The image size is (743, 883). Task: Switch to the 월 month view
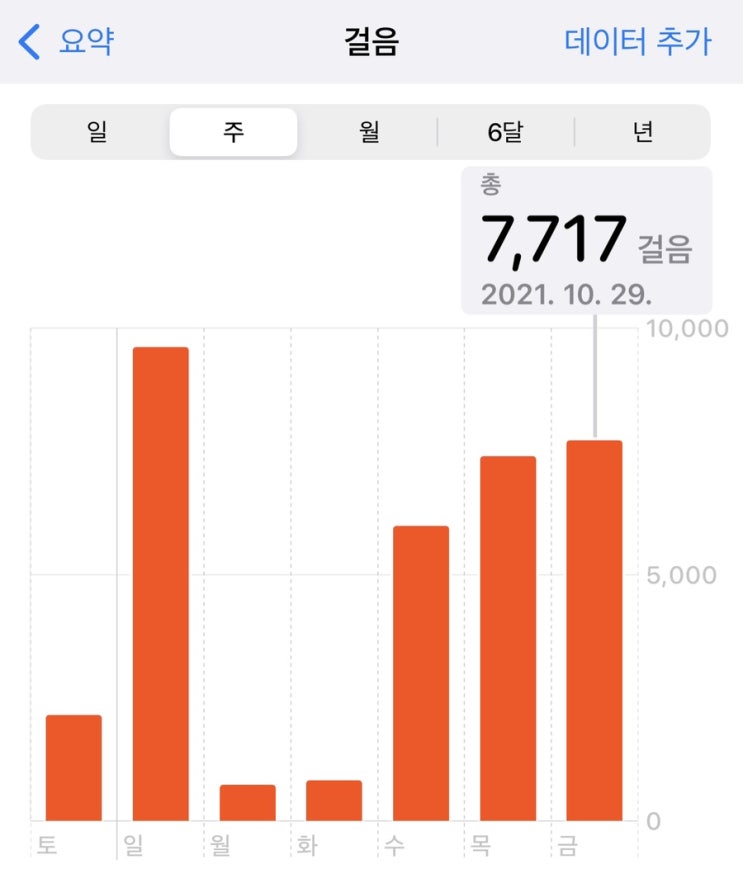[370, 132]
